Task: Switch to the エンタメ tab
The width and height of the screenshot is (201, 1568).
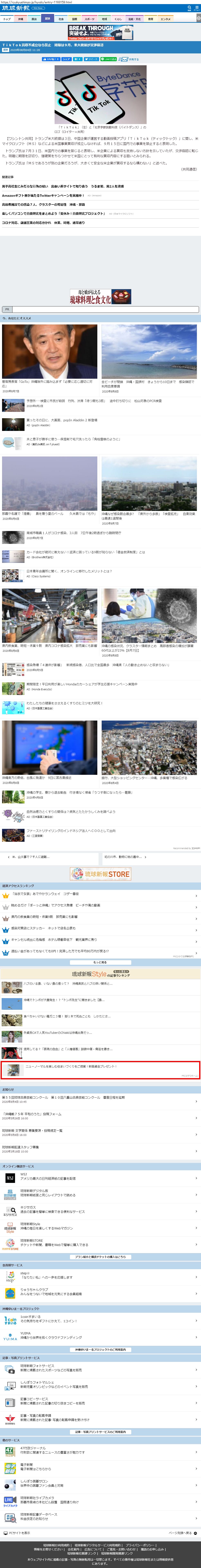Action: pyautogui.click(x=165, y=19)
